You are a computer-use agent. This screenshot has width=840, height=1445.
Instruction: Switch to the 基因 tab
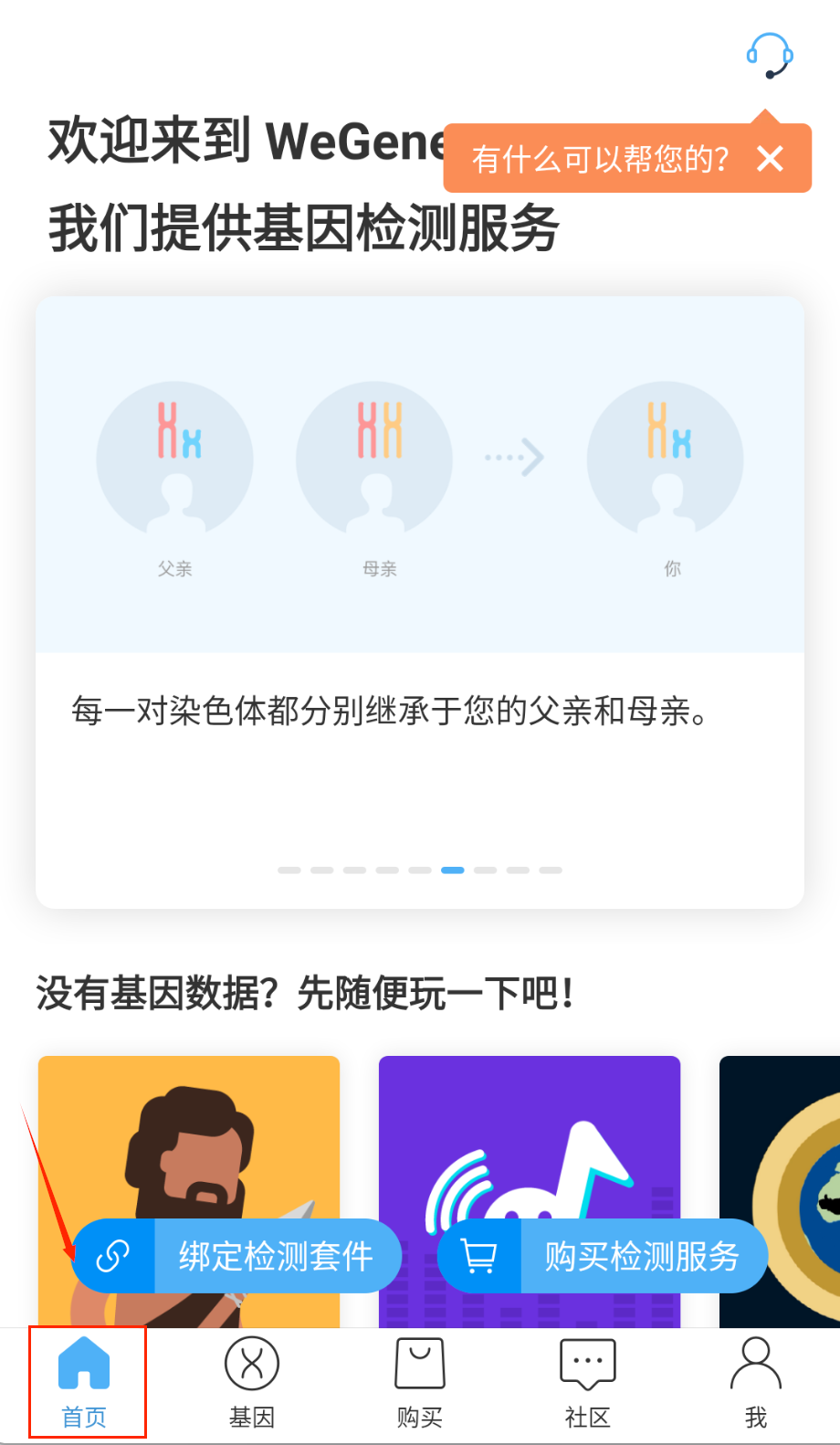(x=252, y=1382)
